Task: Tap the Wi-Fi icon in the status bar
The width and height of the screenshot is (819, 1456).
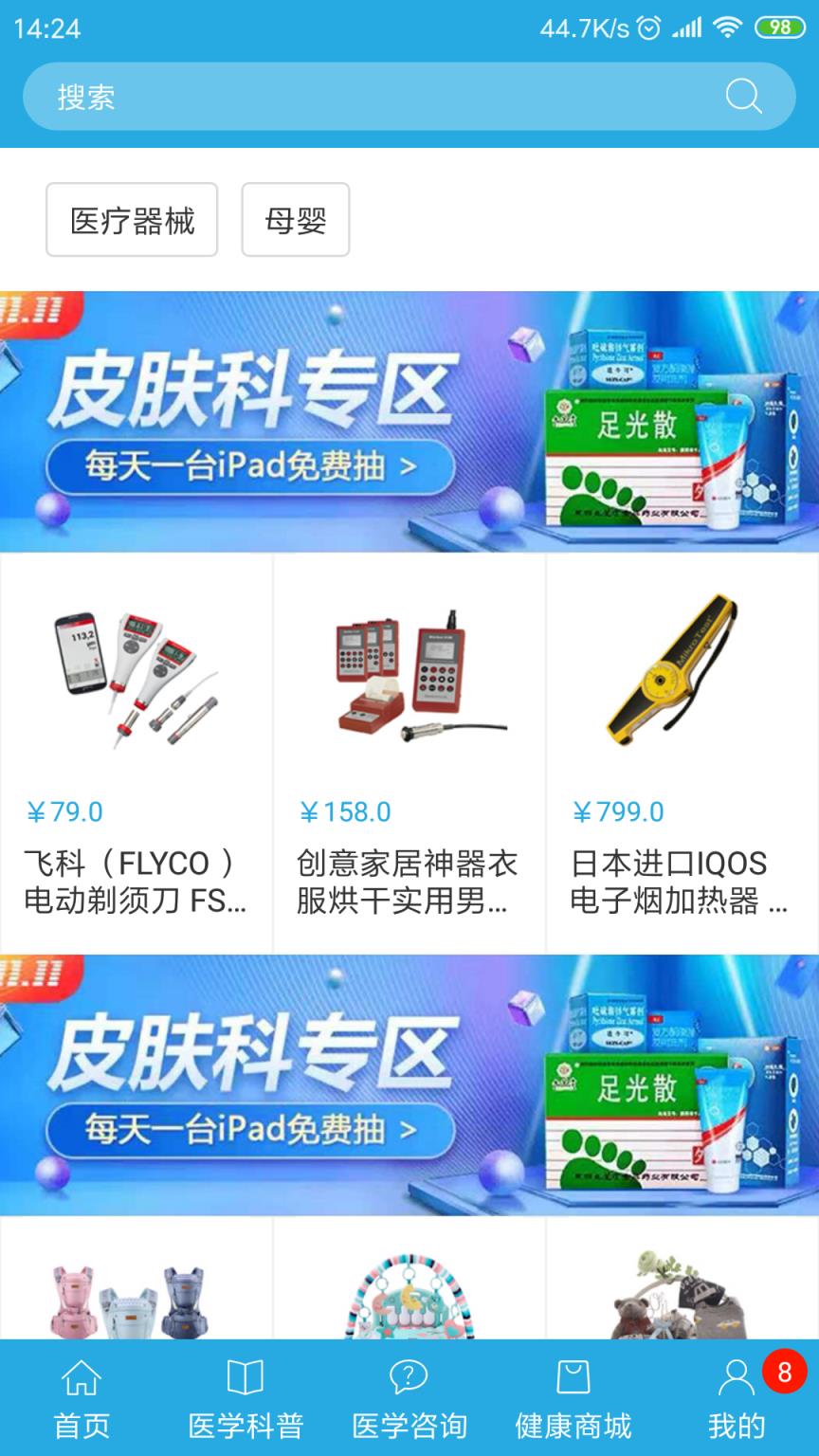Action: [725, 28]
